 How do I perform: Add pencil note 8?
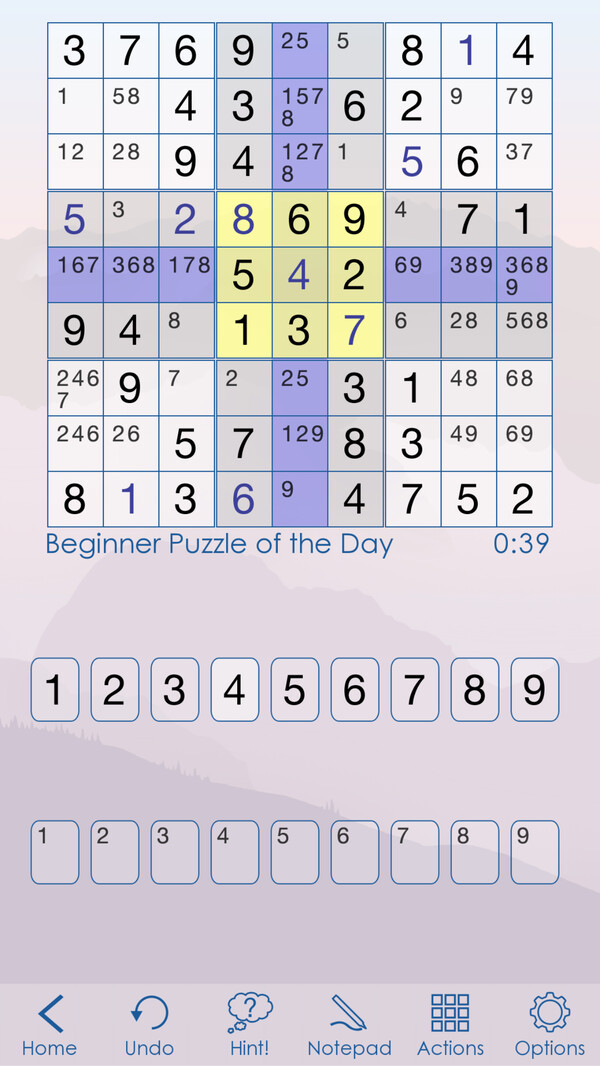[x=475, y=852]
